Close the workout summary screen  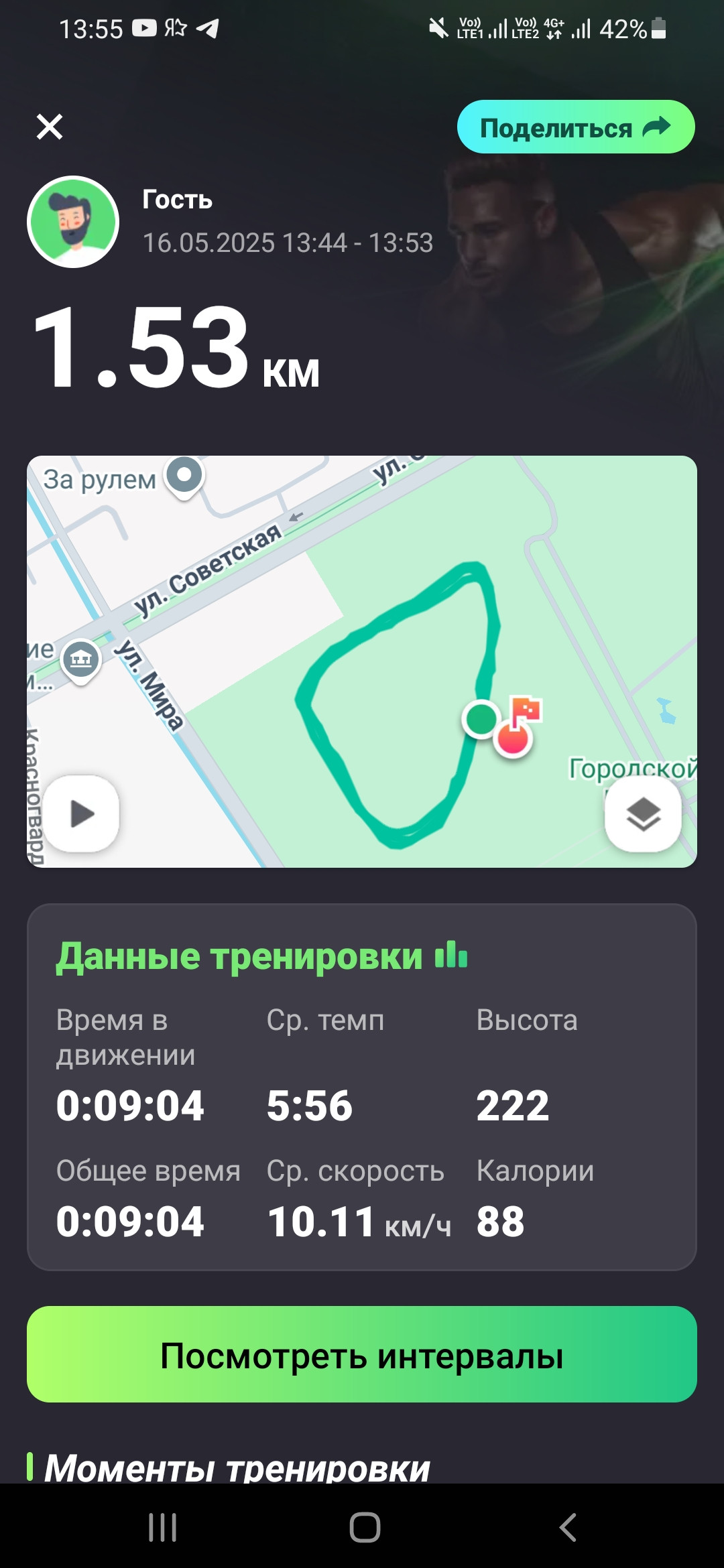pyautogui.click(x=50, y=127)
